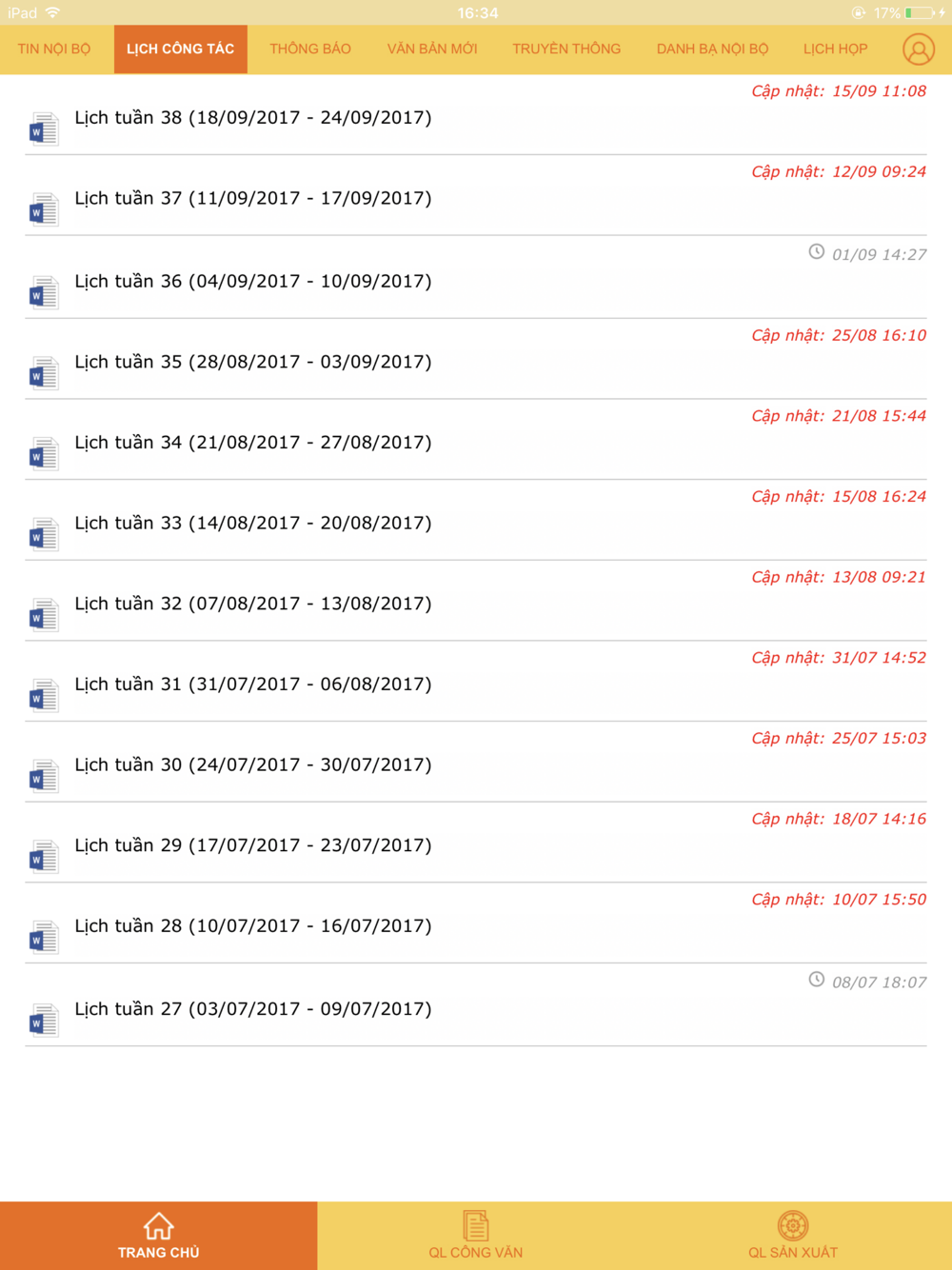View the Lịch Họp tab
The image size is (952, 1270).
point(835,50)
